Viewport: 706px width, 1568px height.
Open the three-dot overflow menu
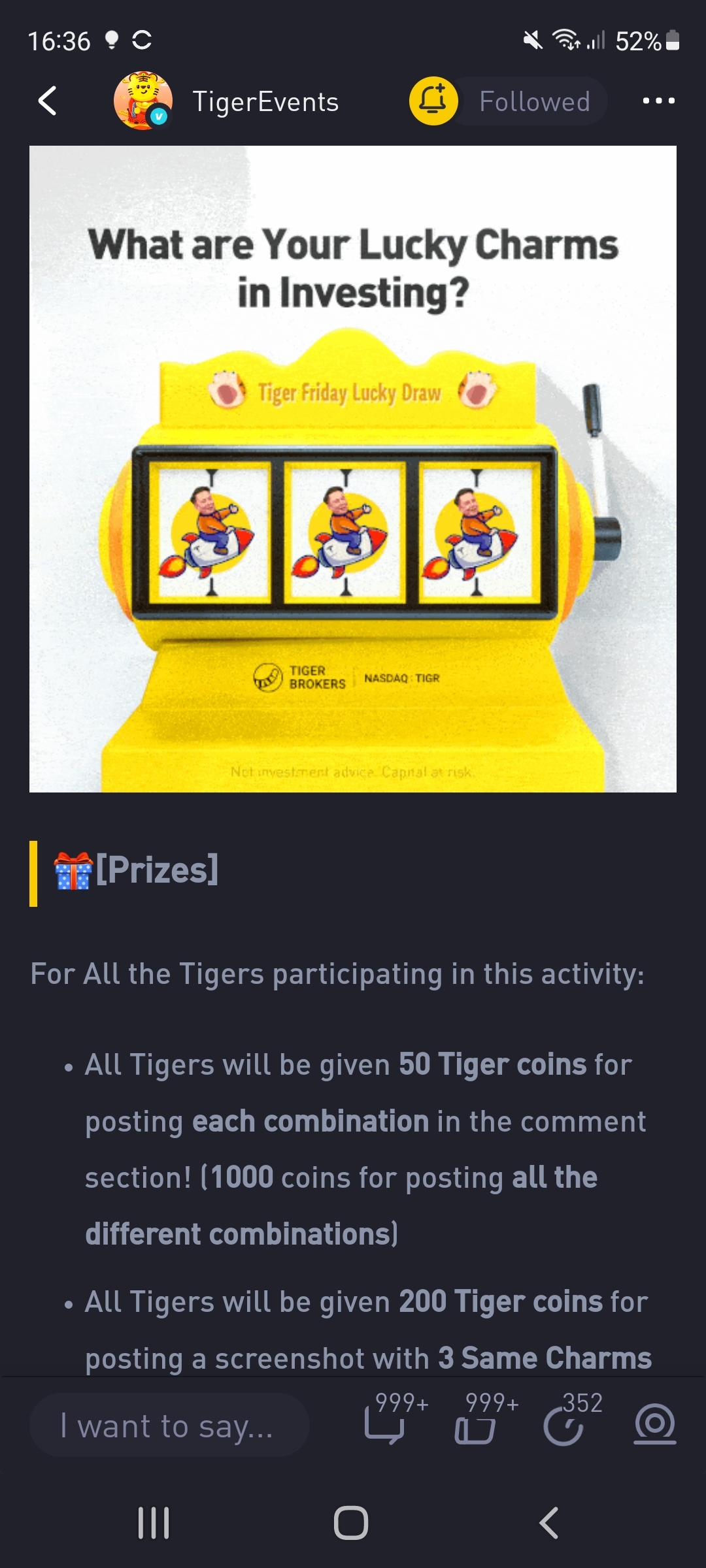tap(658, 101)
